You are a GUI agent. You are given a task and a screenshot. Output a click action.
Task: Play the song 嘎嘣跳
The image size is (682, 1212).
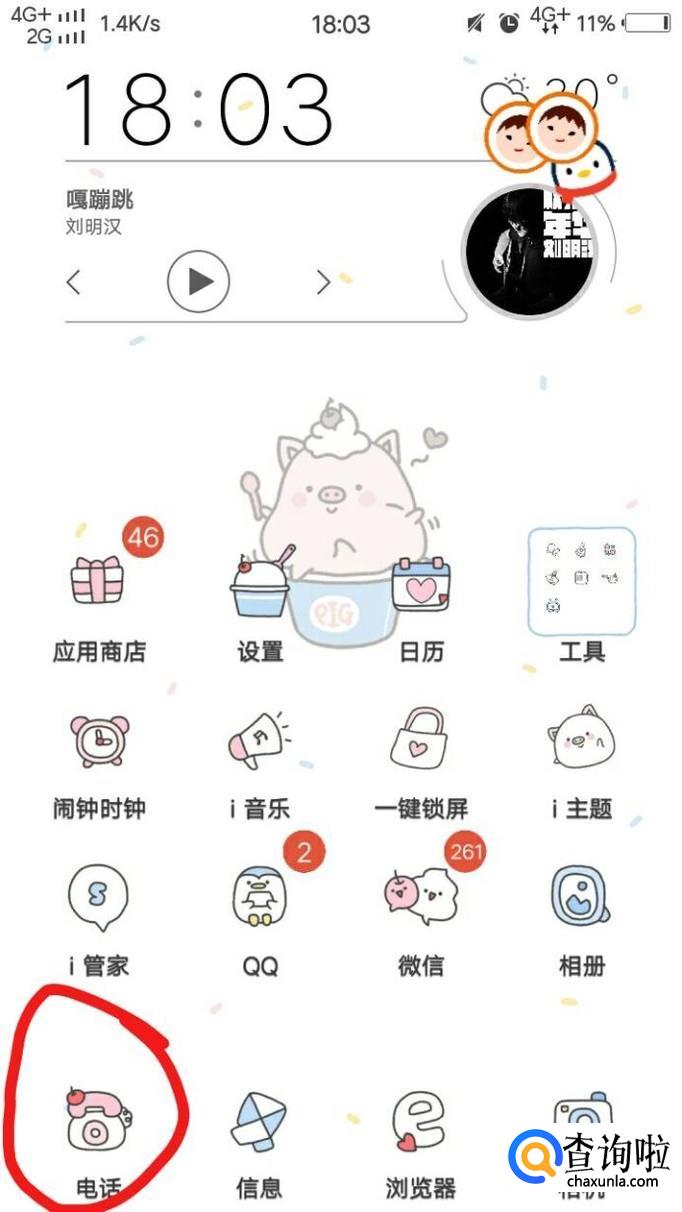(x=199, y=282)
